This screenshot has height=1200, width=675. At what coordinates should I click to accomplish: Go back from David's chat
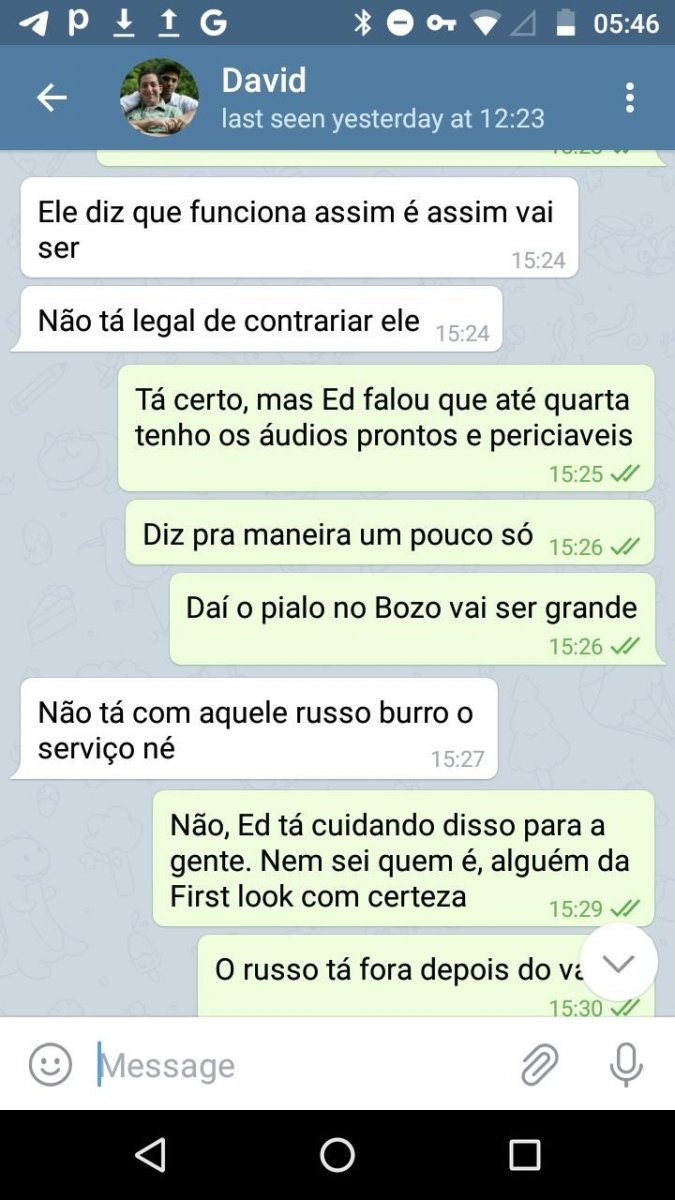pyautogui.click(x=51, y=97)
